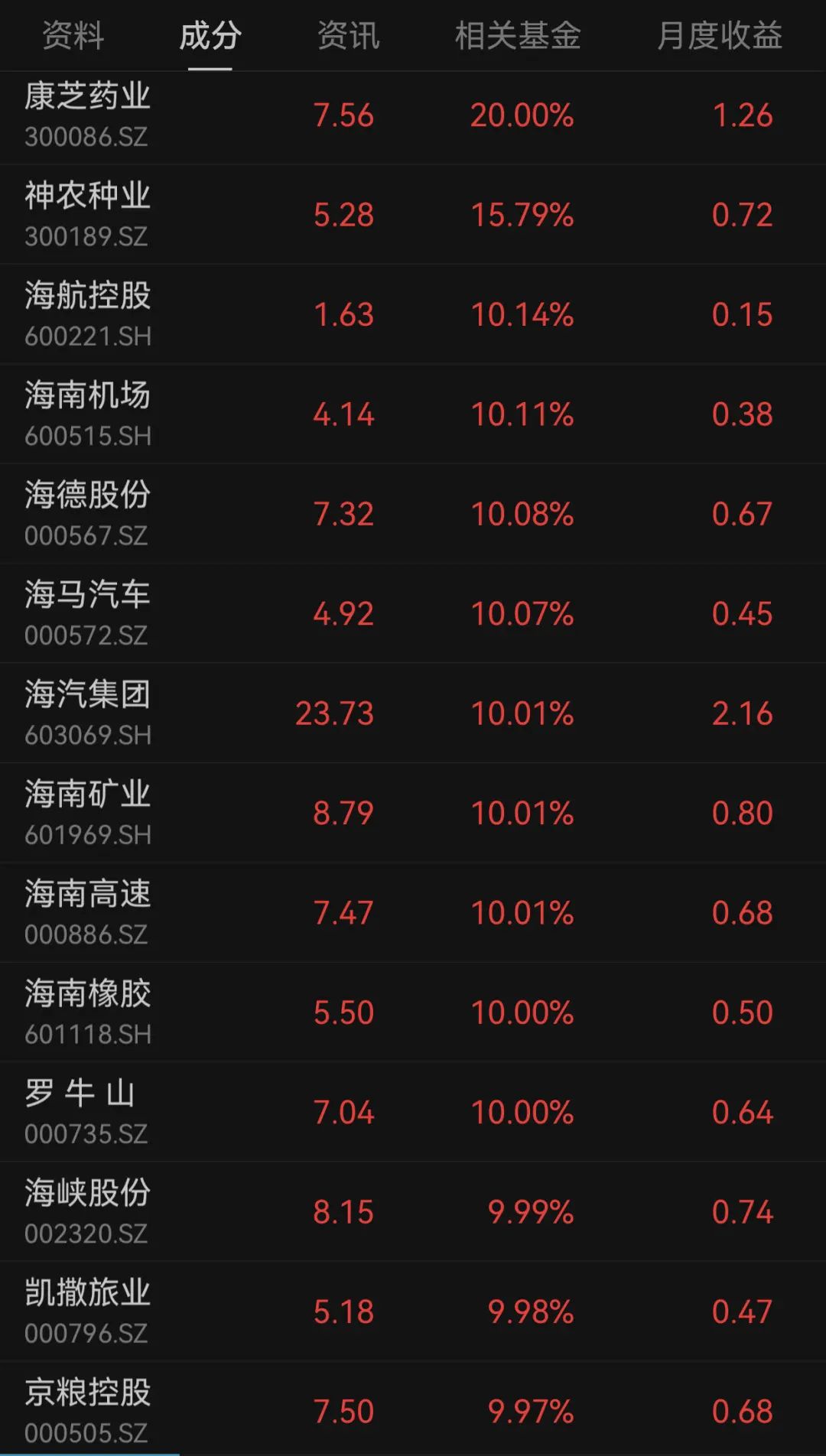Open 海德股份 stock page
Image resolution: width=826 pixels, height=1456 pixels.
click(87, 514)
